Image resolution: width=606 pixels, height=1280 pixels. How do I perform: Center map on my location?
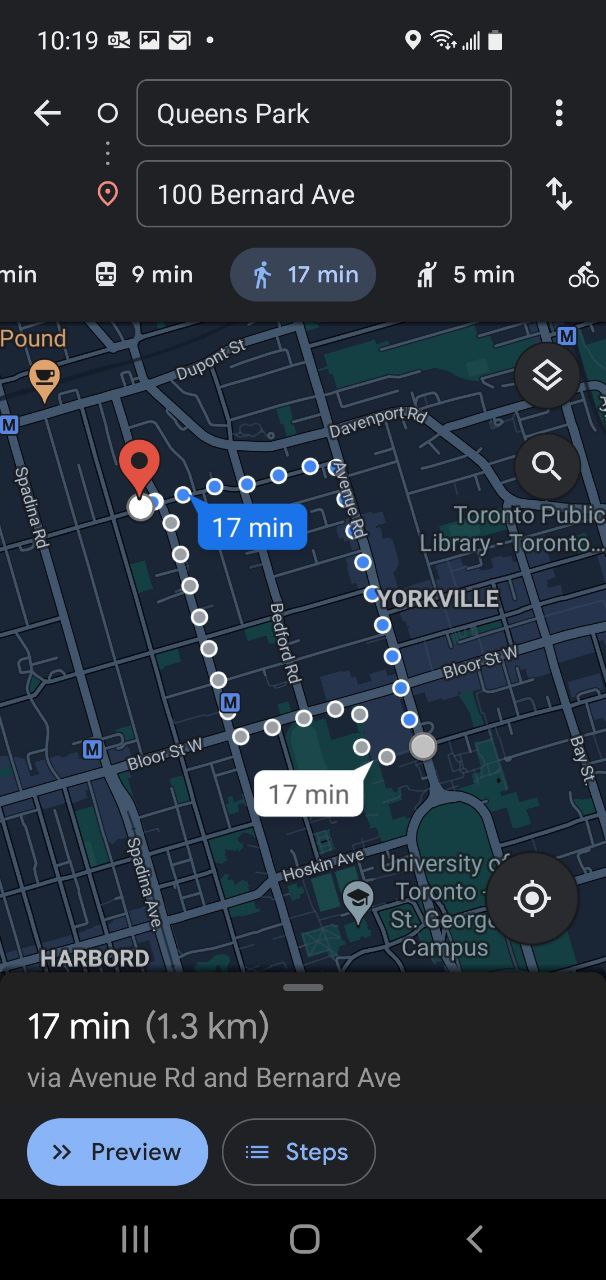pos(532,898)
